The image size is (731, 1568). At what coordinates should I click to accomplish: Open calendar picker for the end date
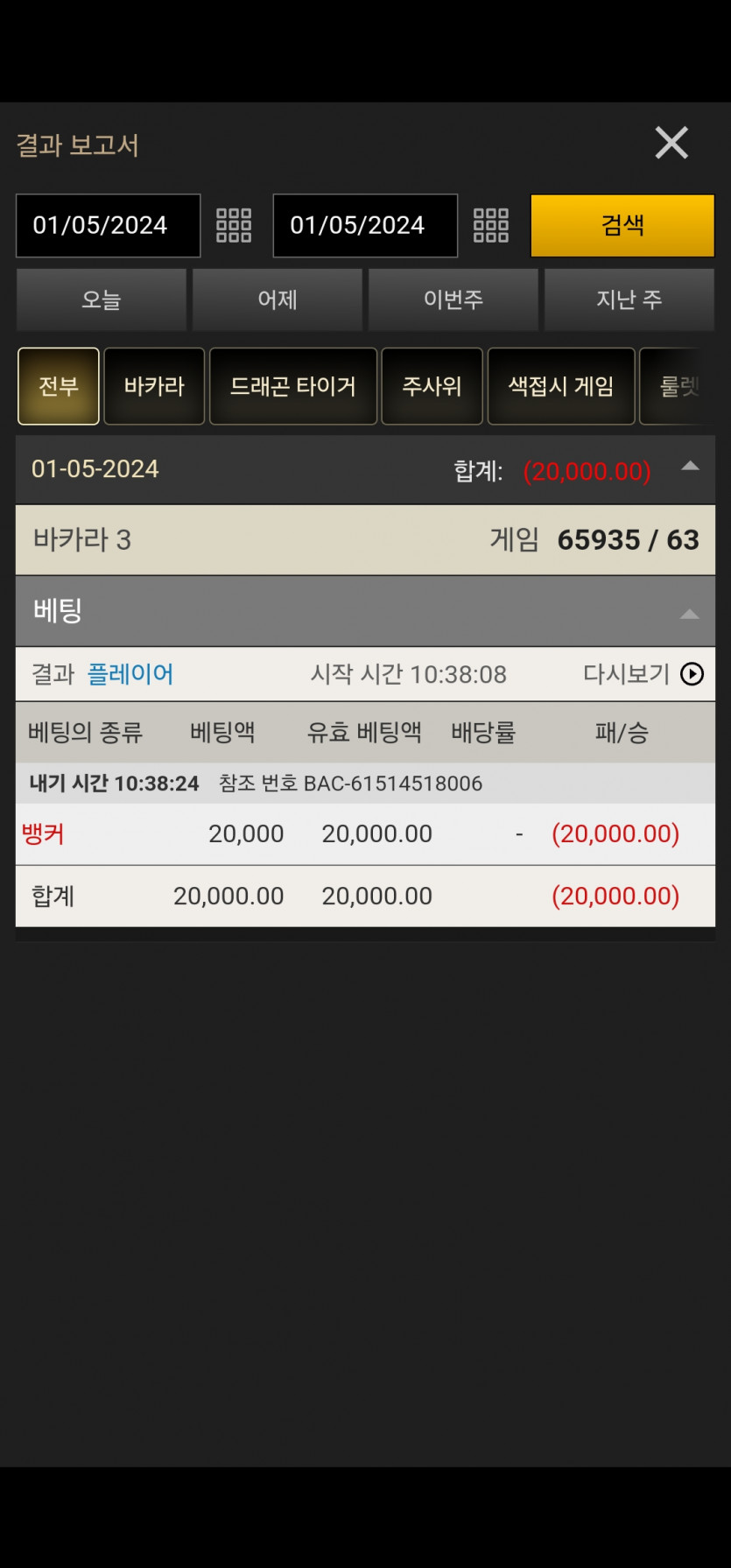tap(491, 226)
